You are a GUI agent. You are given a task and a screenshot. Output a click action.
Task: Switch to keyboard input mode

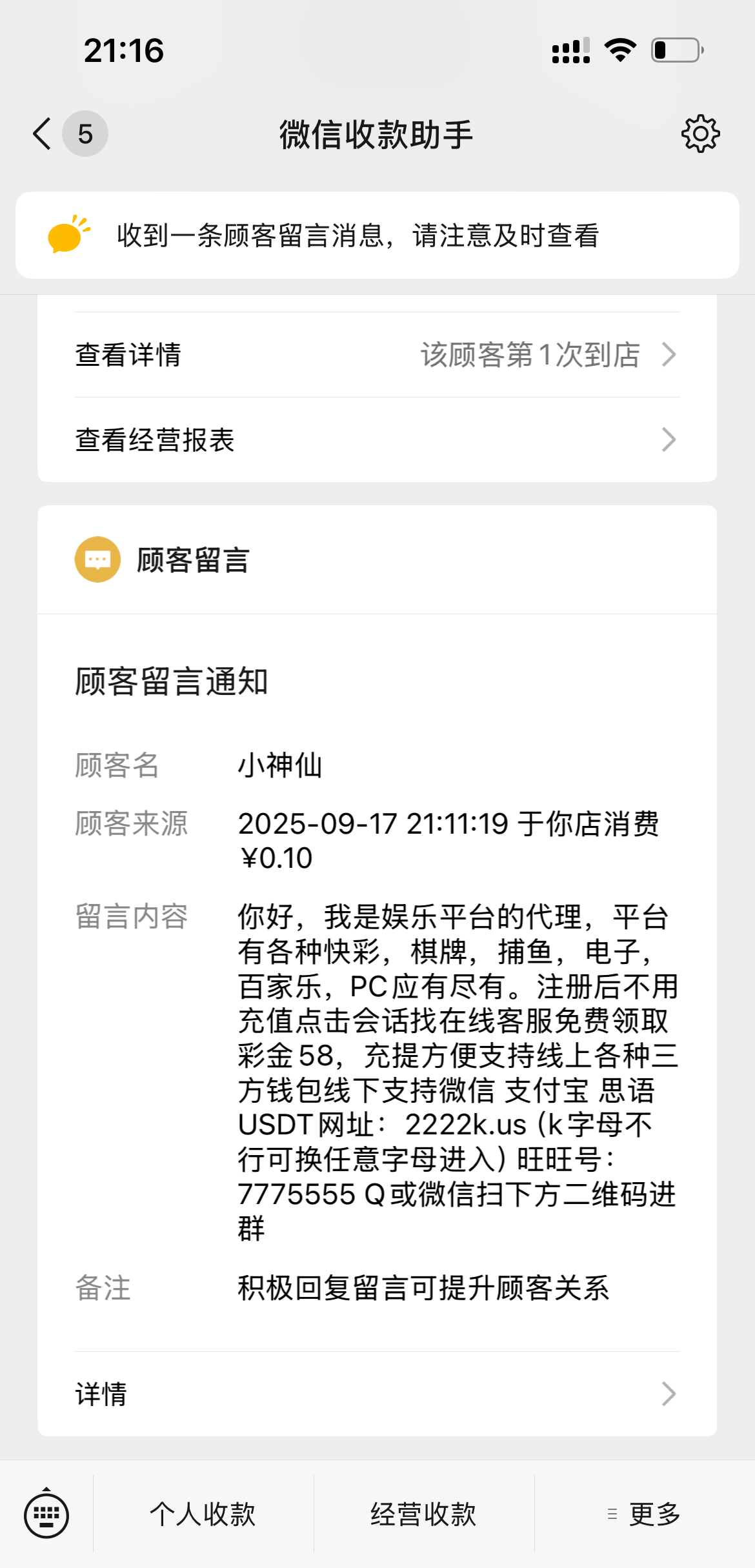(46, 1514)
